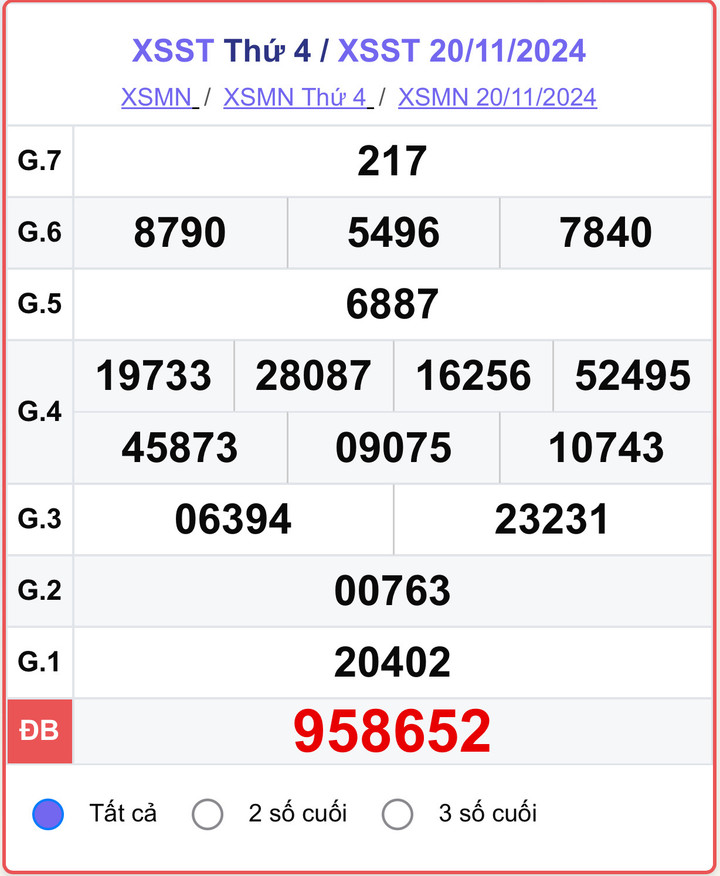The width and height of the screenshot is (720, 876).
Task: Select the jackpot number 958652
Action: 391,731
